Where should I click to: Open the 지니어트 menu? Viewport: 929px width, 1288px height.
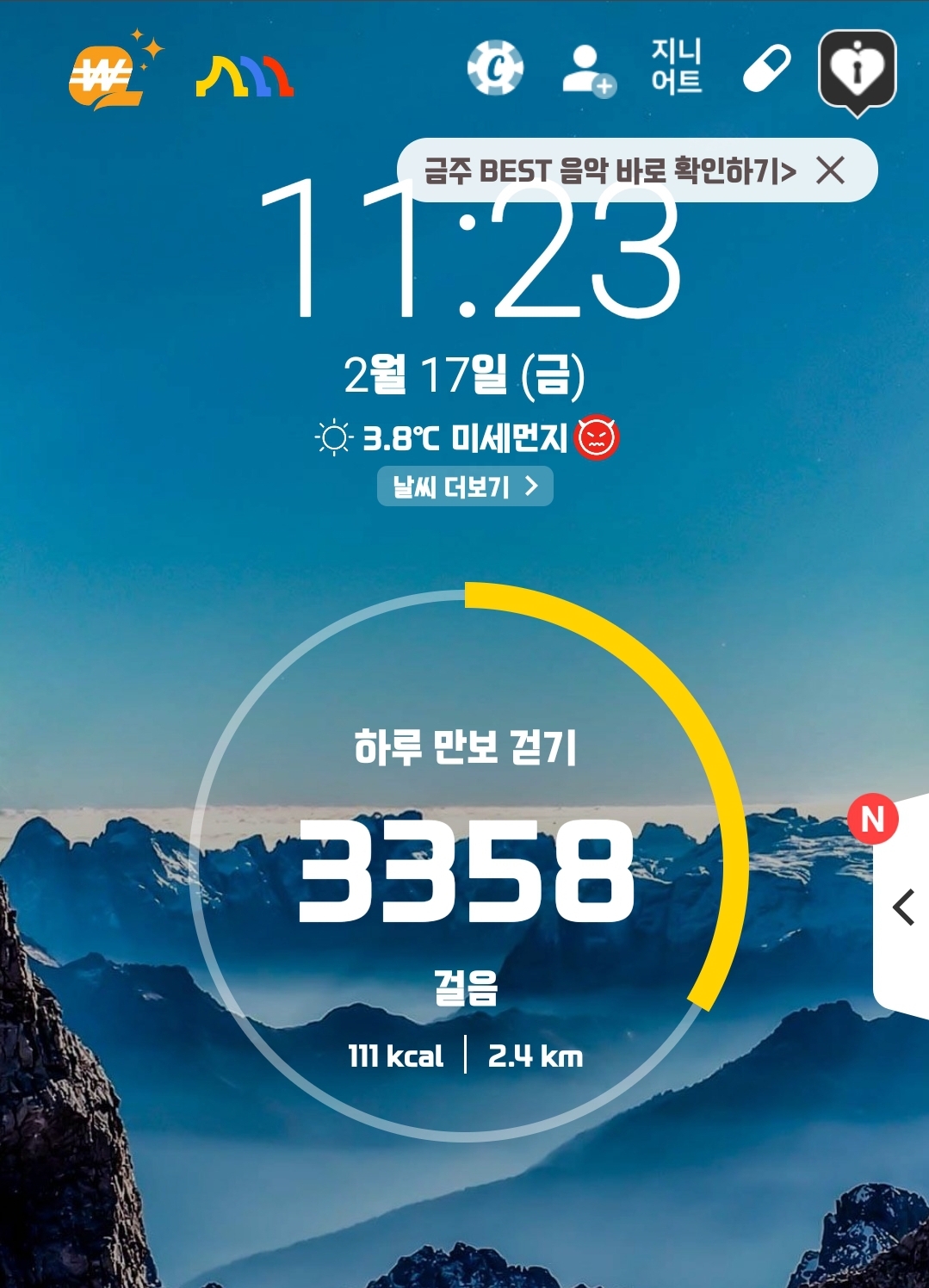(676, 66)
